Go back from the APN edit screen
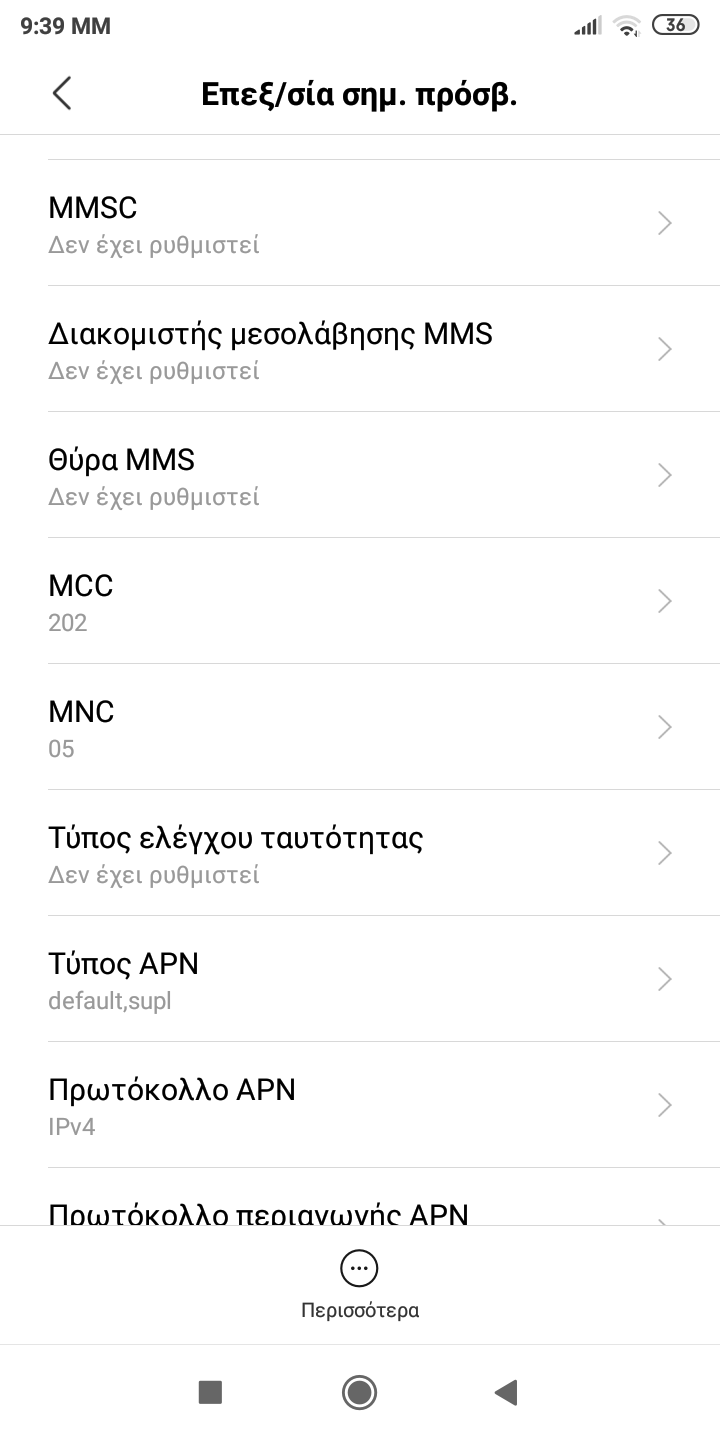The image size is (720, 1440). coord(62,93)
